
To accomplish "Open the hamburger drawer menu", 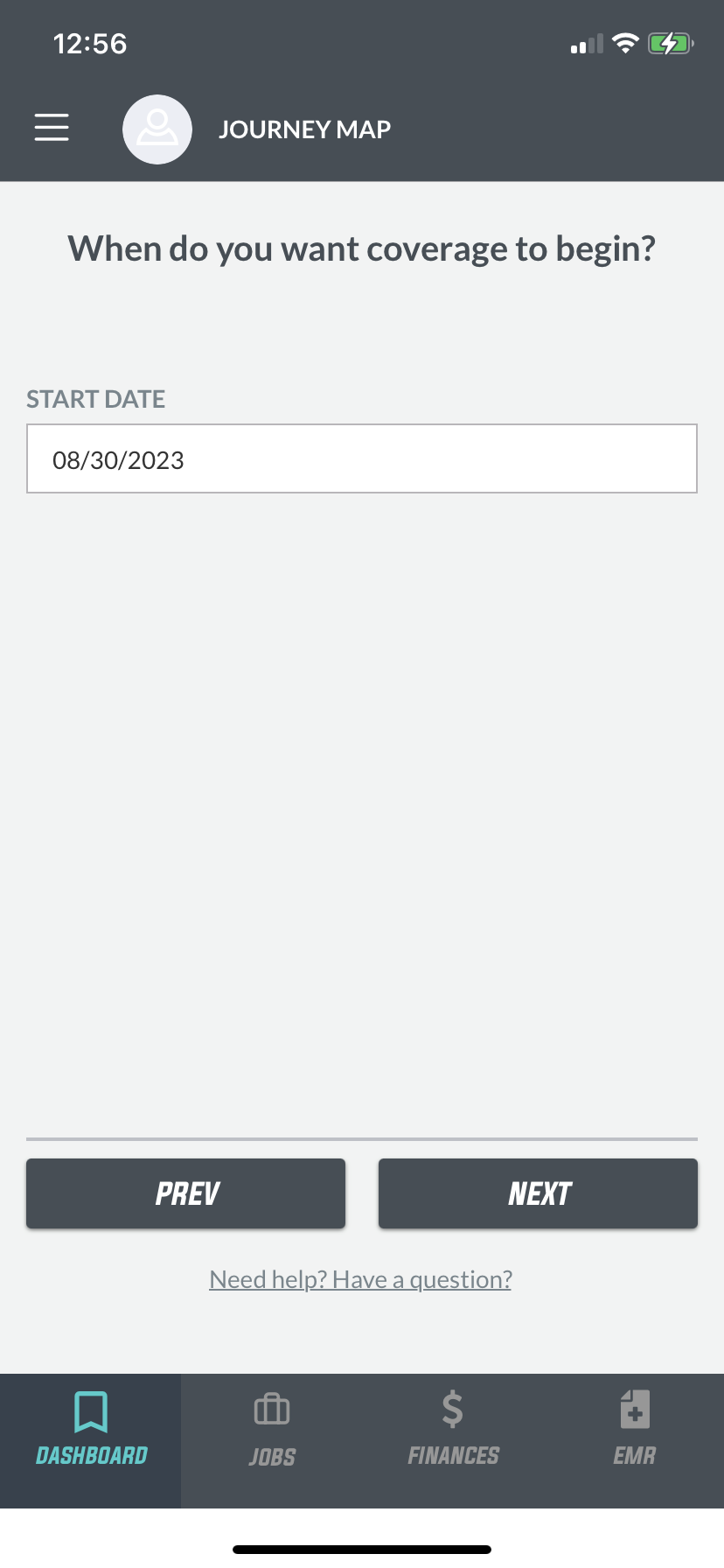I will coord(52,128).
